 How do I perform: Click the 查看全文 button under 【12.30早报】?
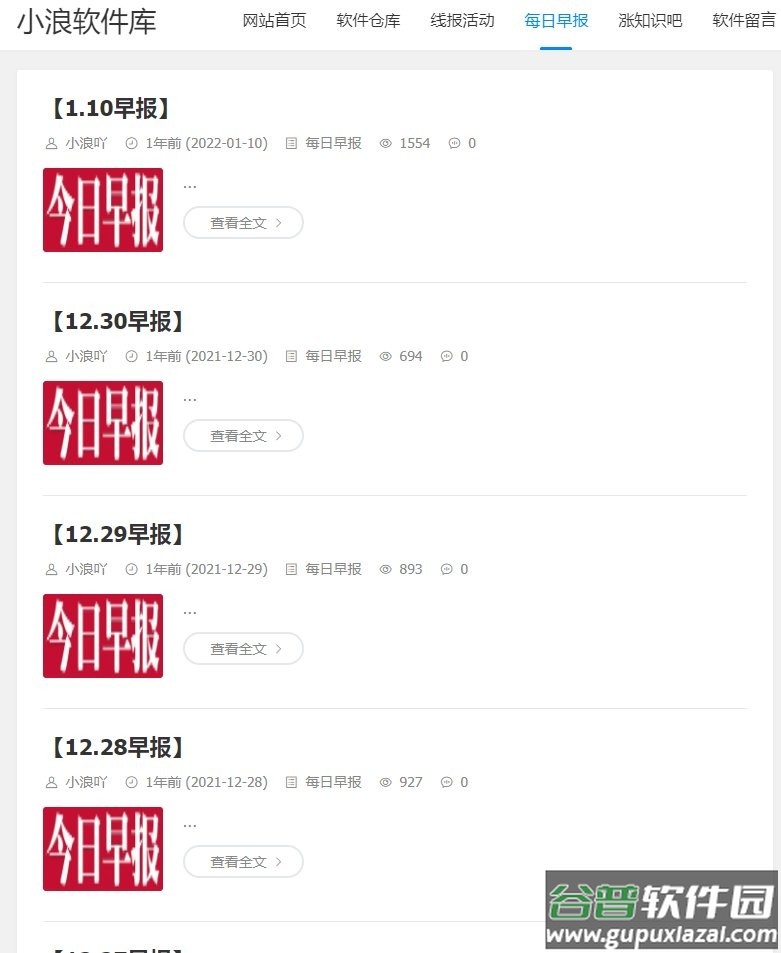pos(243,435)
